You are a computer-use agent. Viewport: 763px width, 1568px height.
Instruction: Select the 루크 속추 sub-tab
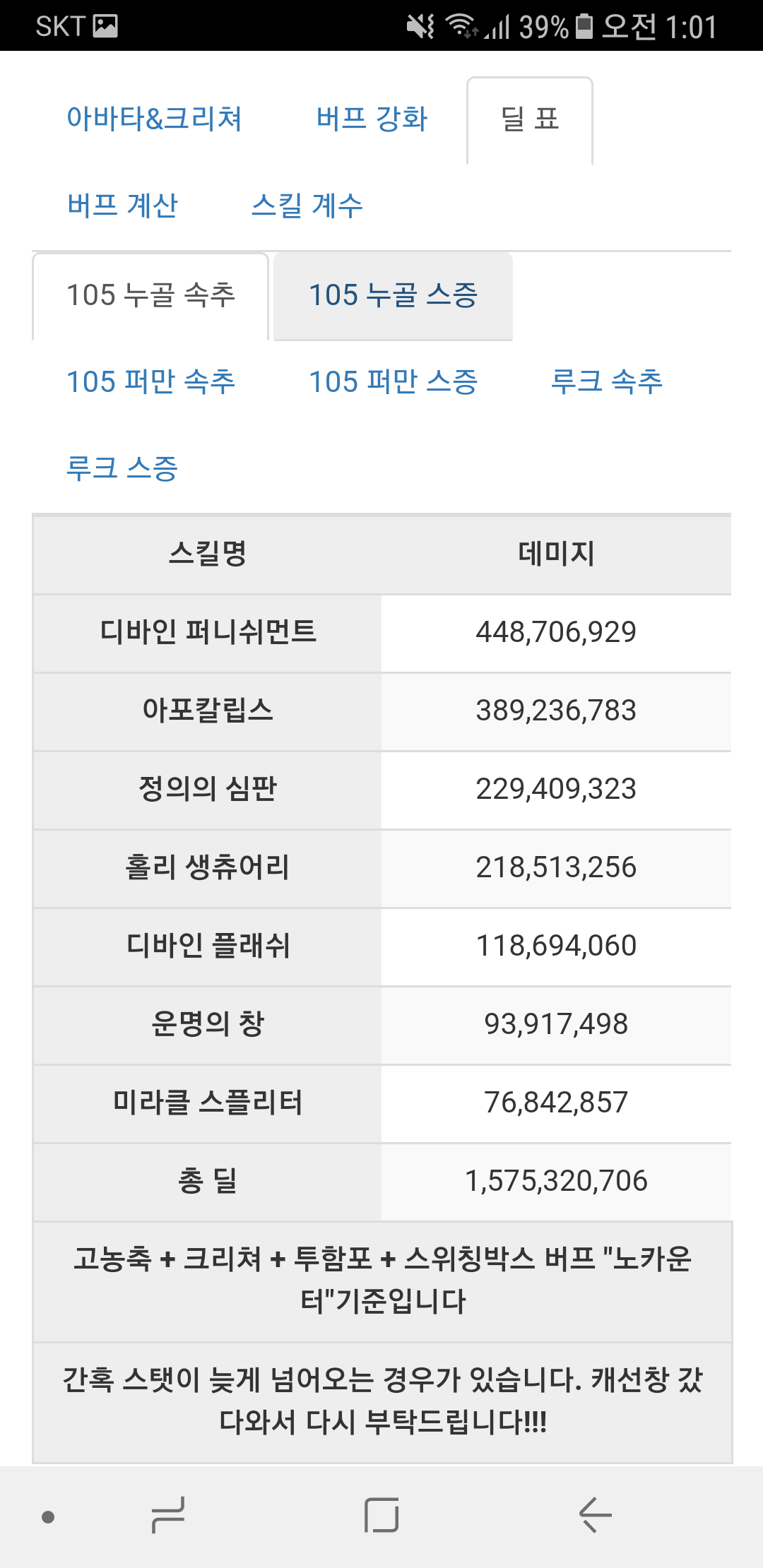pos(607,382)
